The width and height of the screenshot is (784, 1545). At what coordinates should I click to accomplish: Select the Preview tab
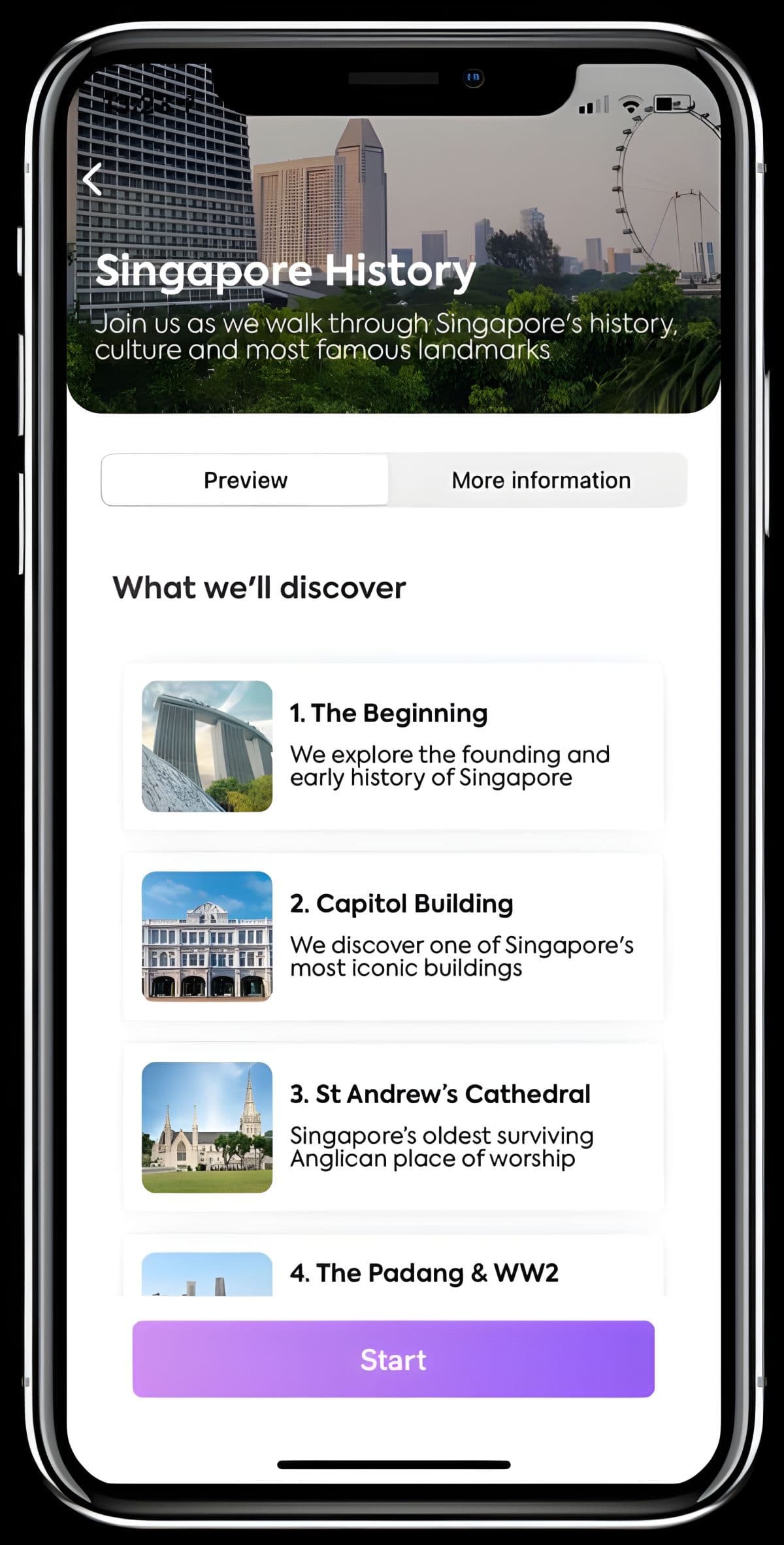coord(245,480)
